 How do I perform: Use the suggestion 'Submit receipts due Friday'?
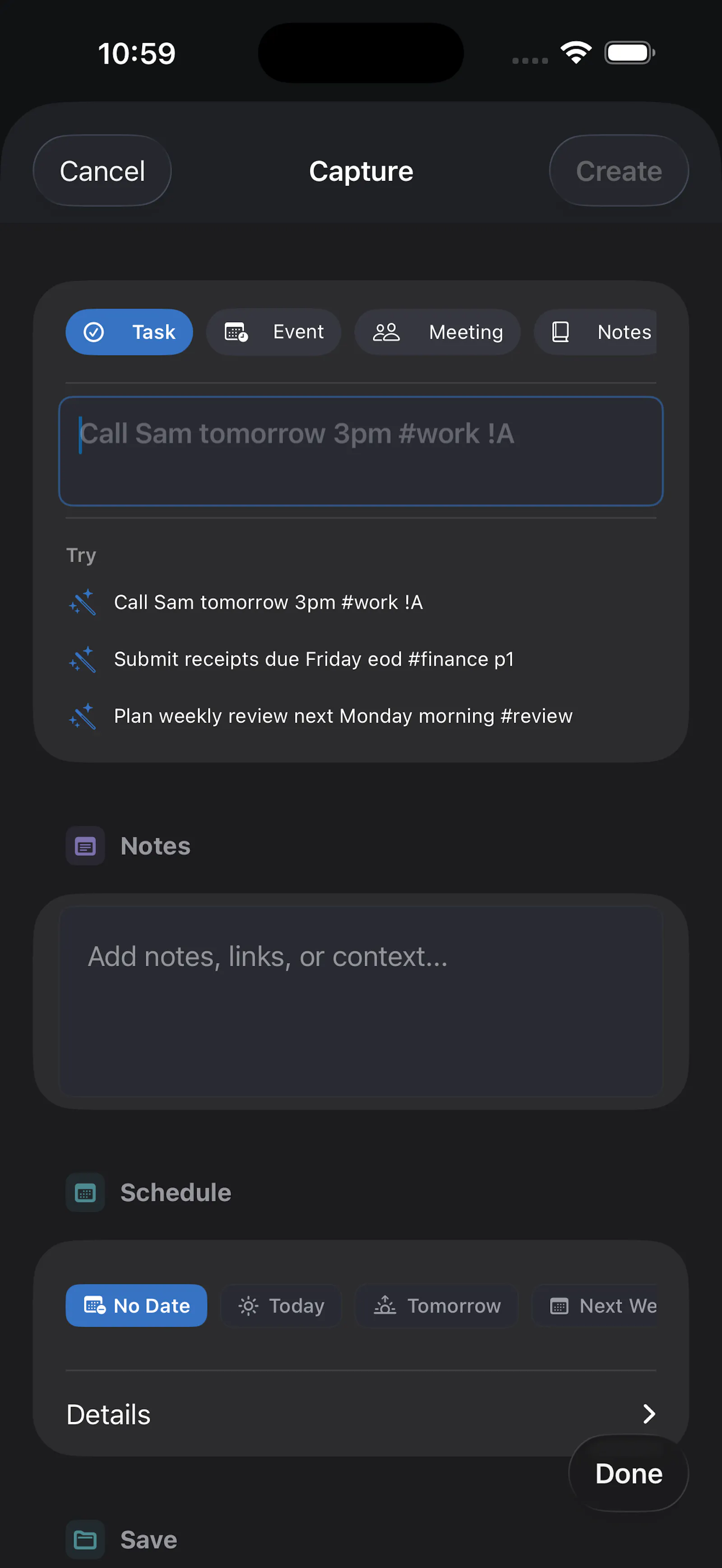pos(292,659)
